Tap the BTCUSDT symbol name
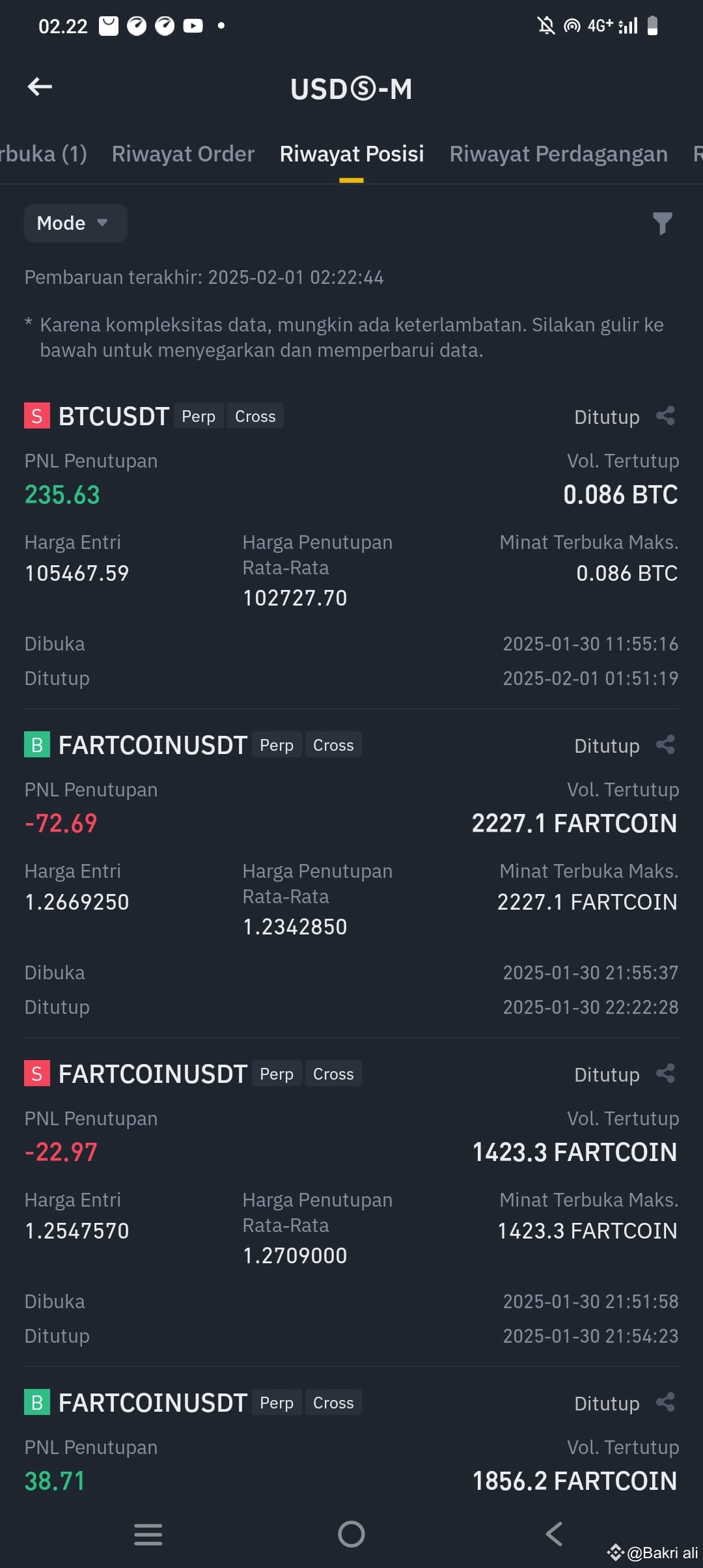The height and width of the screenshot is (1568, 703). point(113,415)
